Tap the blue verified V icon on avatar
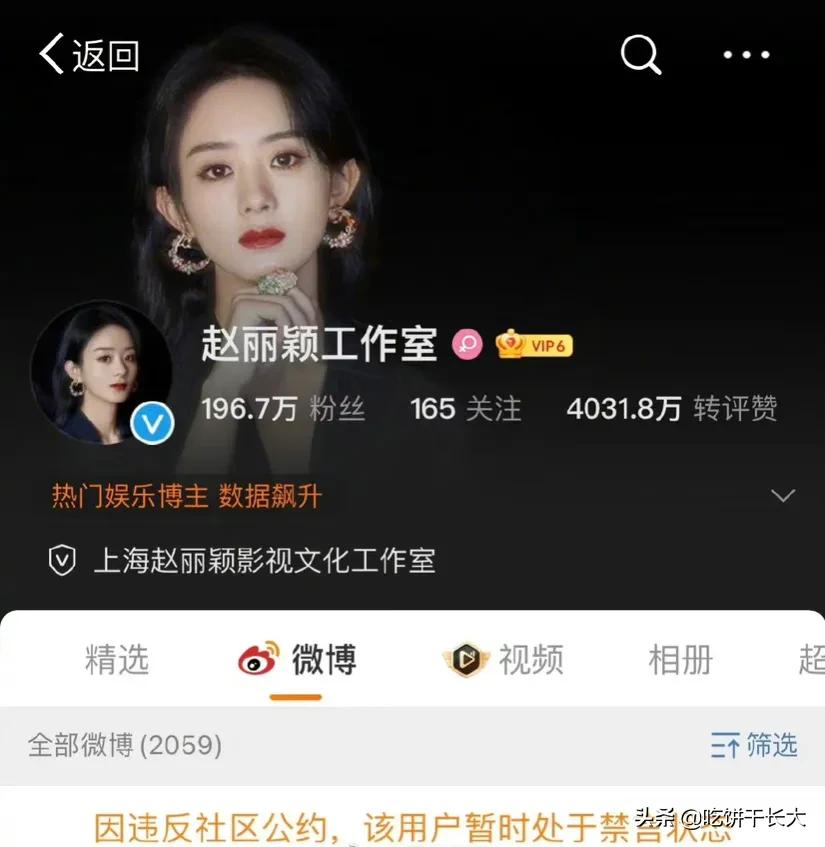The image size is (825, 847). pos(151,423)
